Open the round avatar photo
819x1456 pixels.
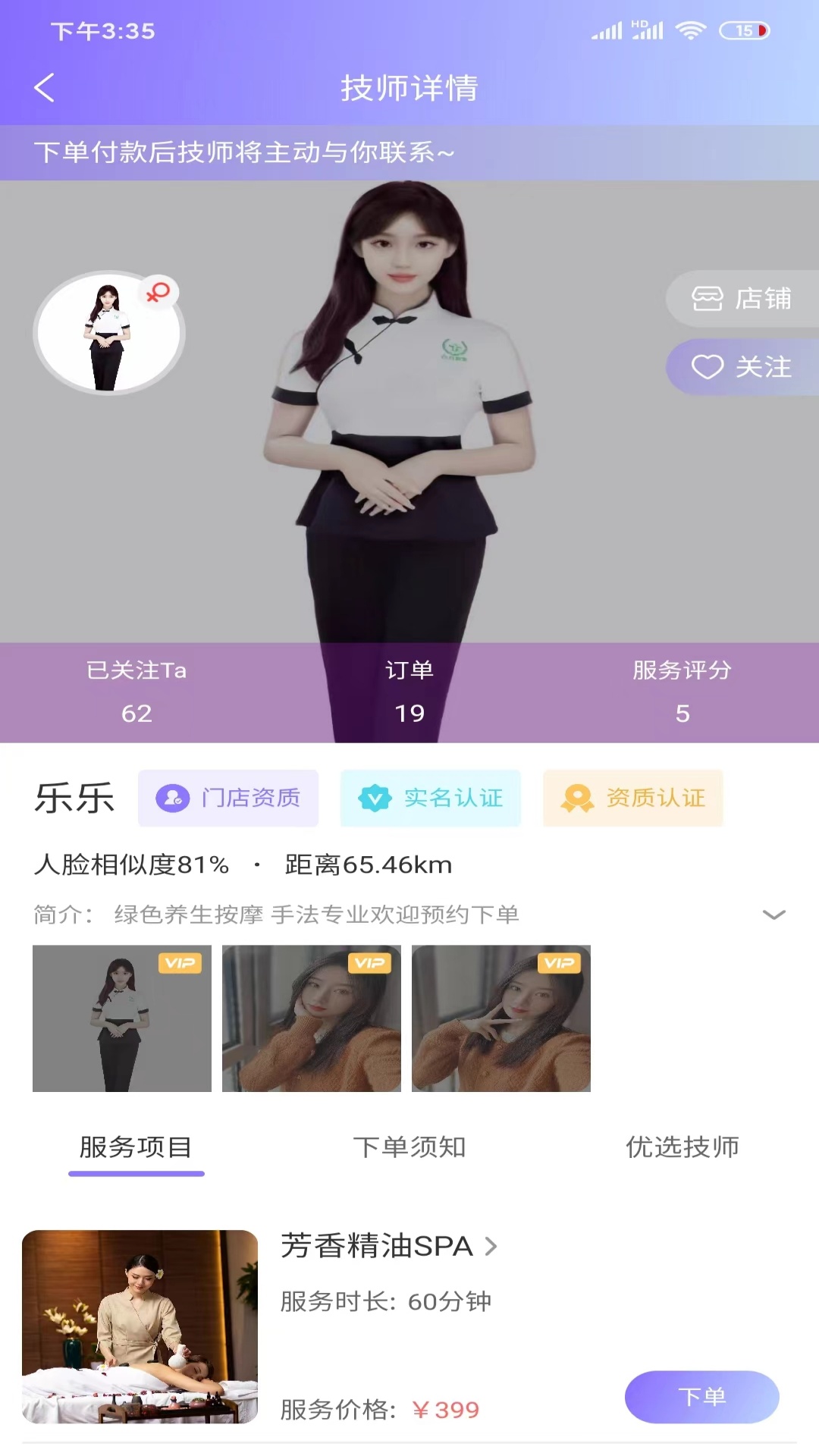[109, 333]
